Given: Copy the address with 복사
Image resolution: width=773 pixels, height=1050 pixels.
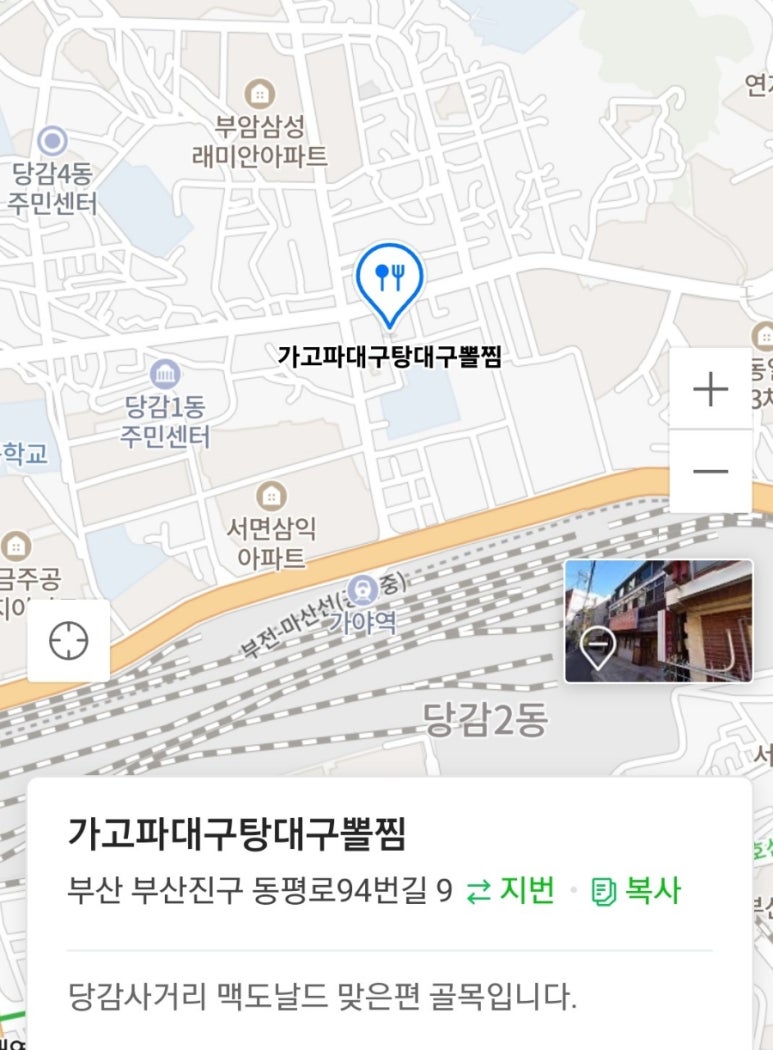Looking at the screenshot, I should 636,890.
